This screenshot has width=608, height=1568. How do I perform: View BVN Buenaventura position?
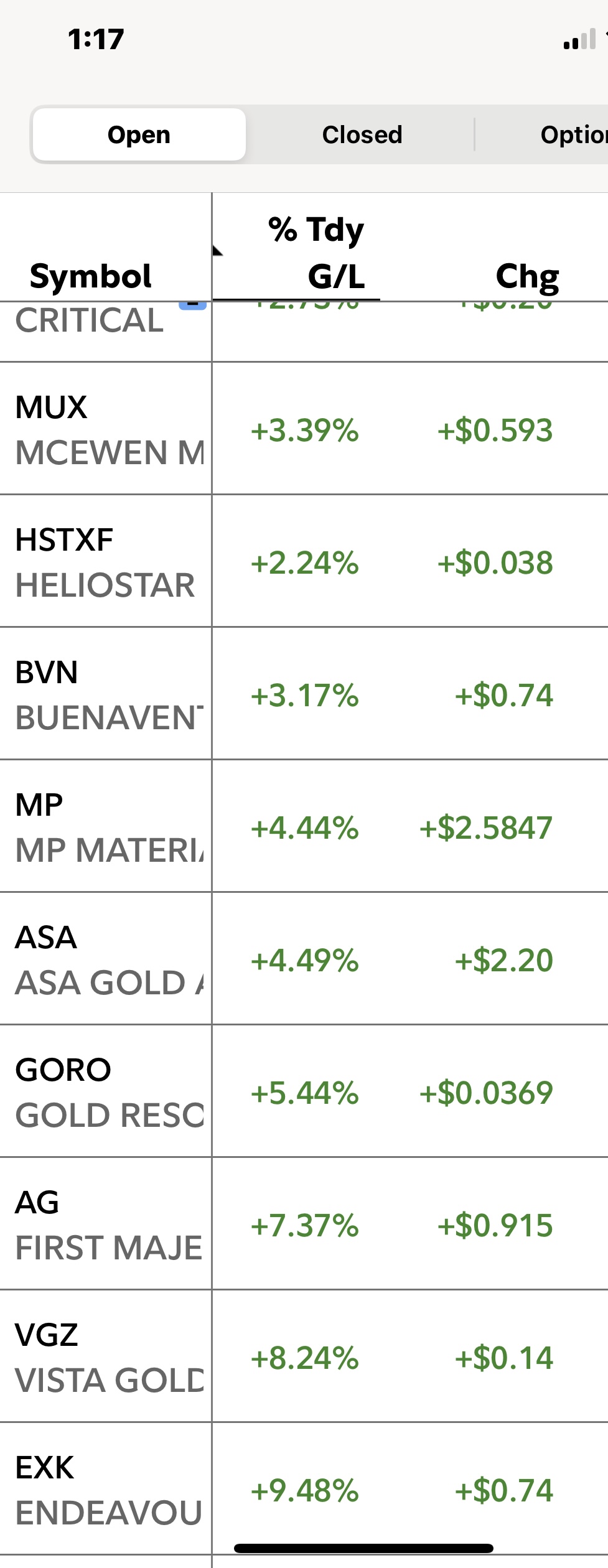[106, 694]
